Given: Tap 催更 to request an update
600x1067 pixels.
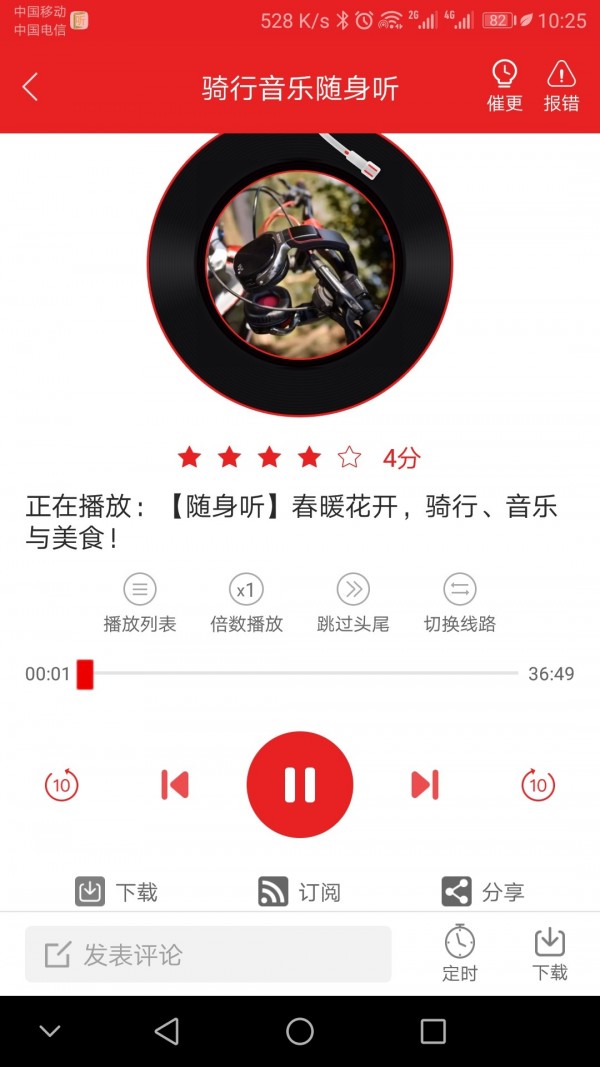Looking at the screenshot, I should (x=504, y=86).
